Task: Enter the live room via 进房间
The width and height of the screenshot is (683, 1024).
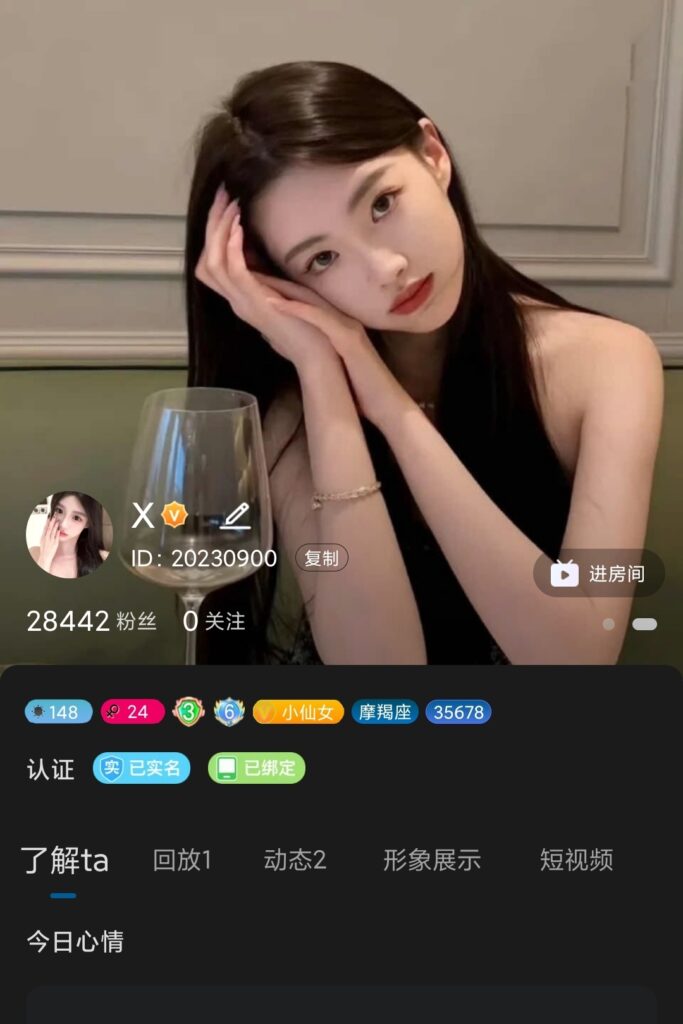Action: 598,574
